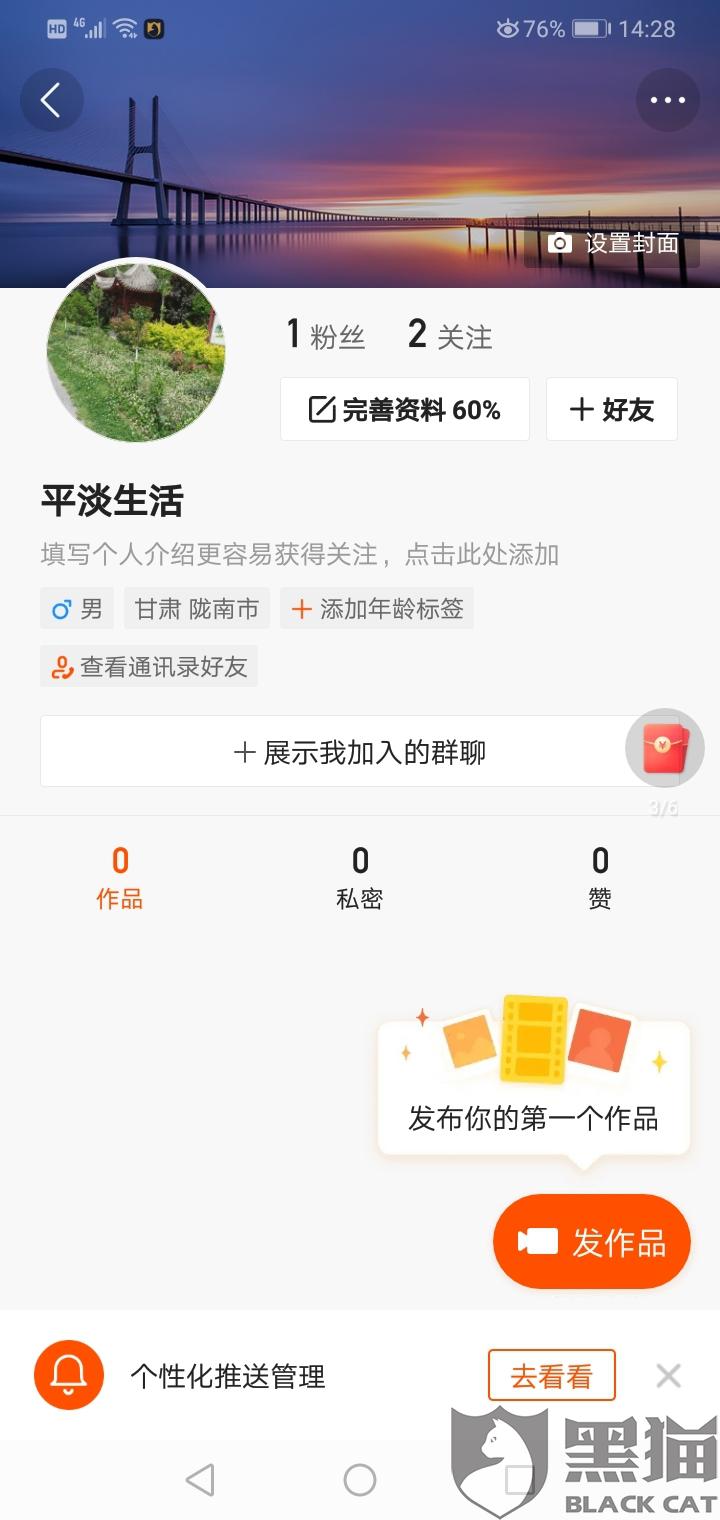Image resolution: width=720 pixels, height=1520 pixels.
Task: Click the back arrow at top left
Action: point(51,100)
